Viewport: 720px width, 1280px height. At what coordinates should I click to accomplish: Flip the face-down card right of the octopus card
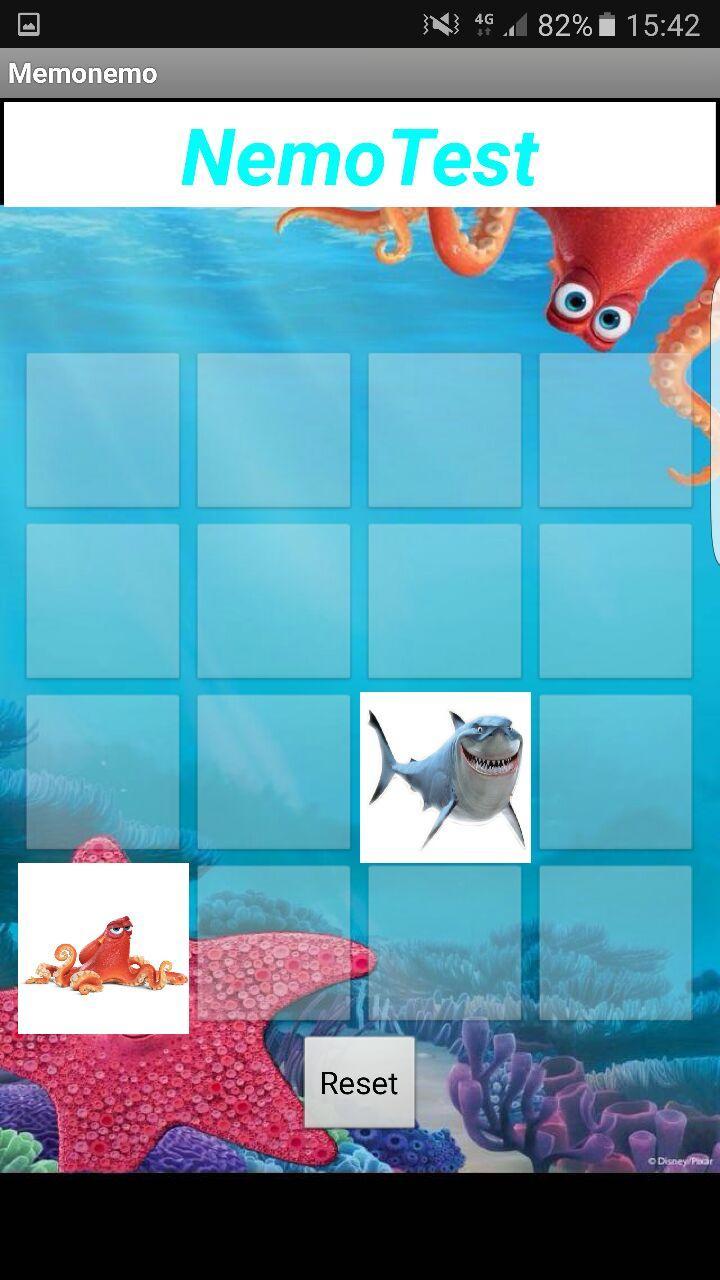[x=273, y=943]
